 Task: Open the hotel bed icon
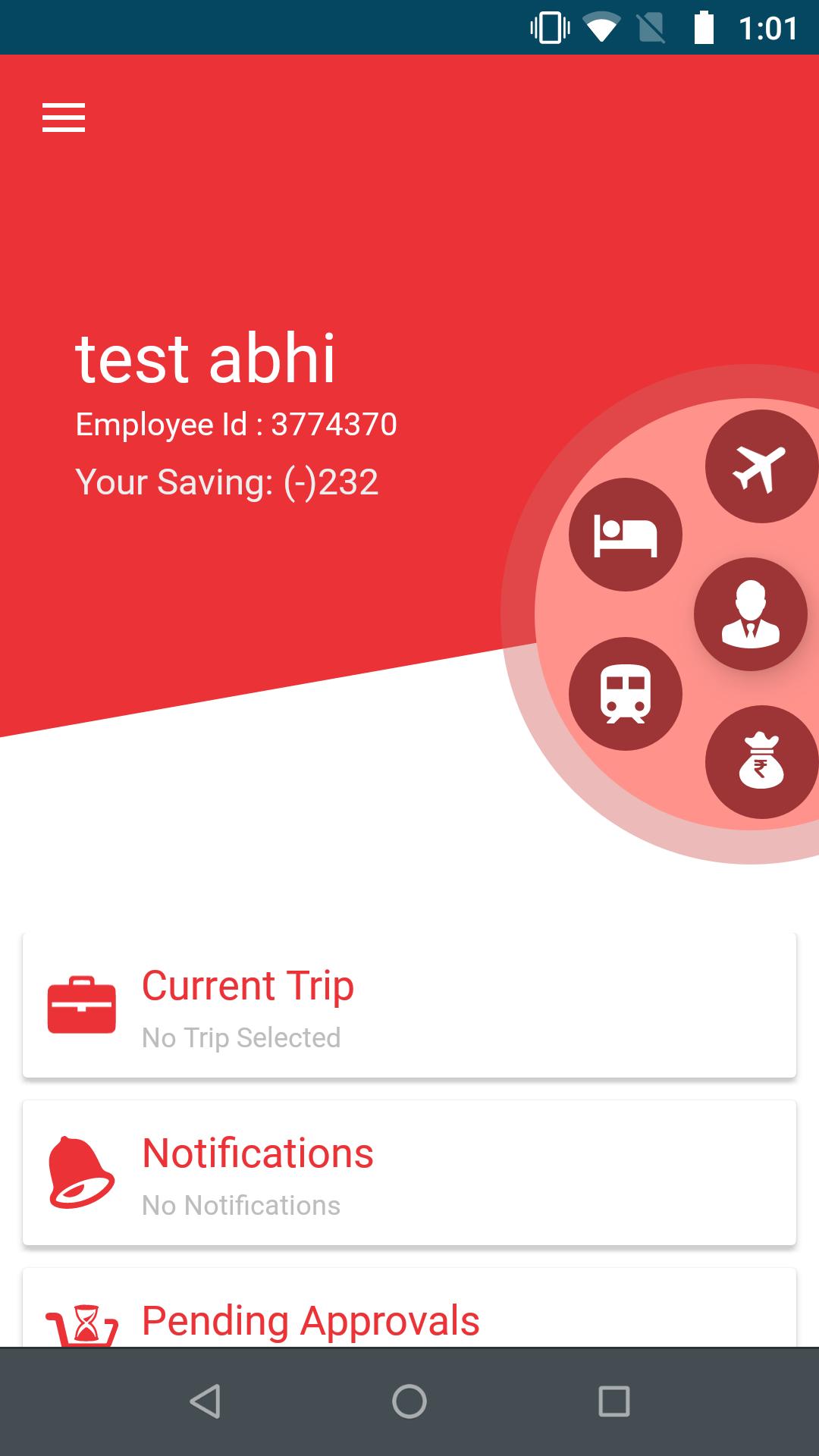(x=626, y=535)
